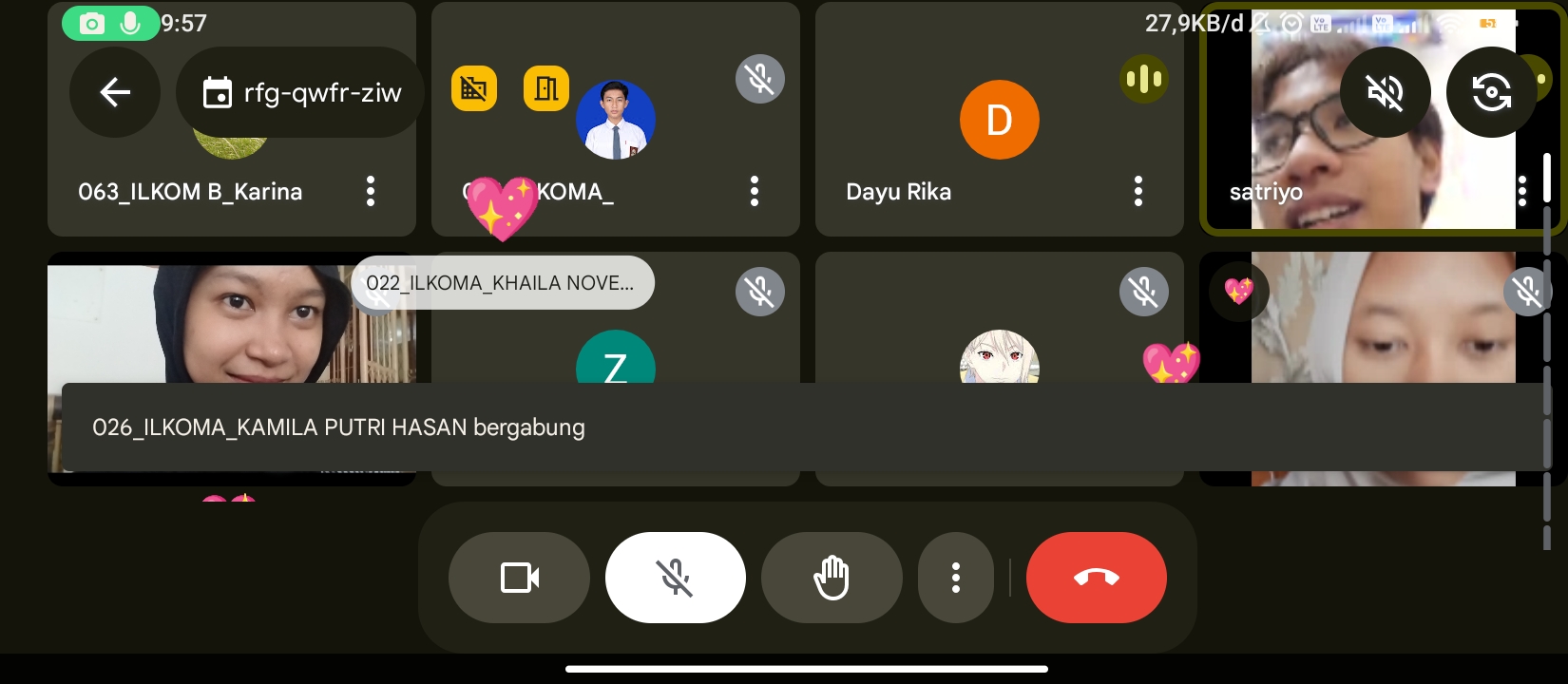The height and width of the screenshot is (684, 1568).
Task: Raise your hand in the meeting
Action: pyautogui.click(x=832, y=578)
